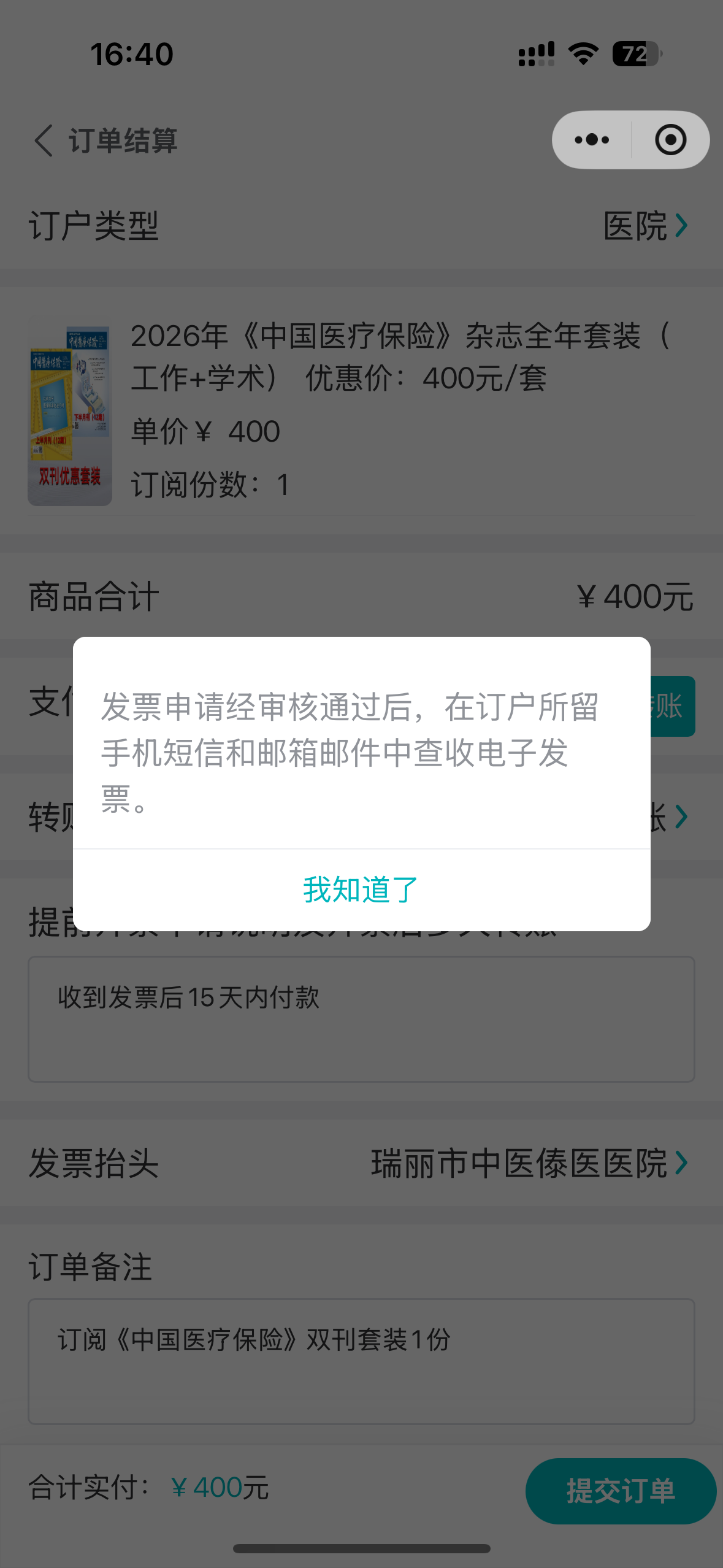Submit the order with 提交订单
723x1568 pixels.
pos(620,1491)
